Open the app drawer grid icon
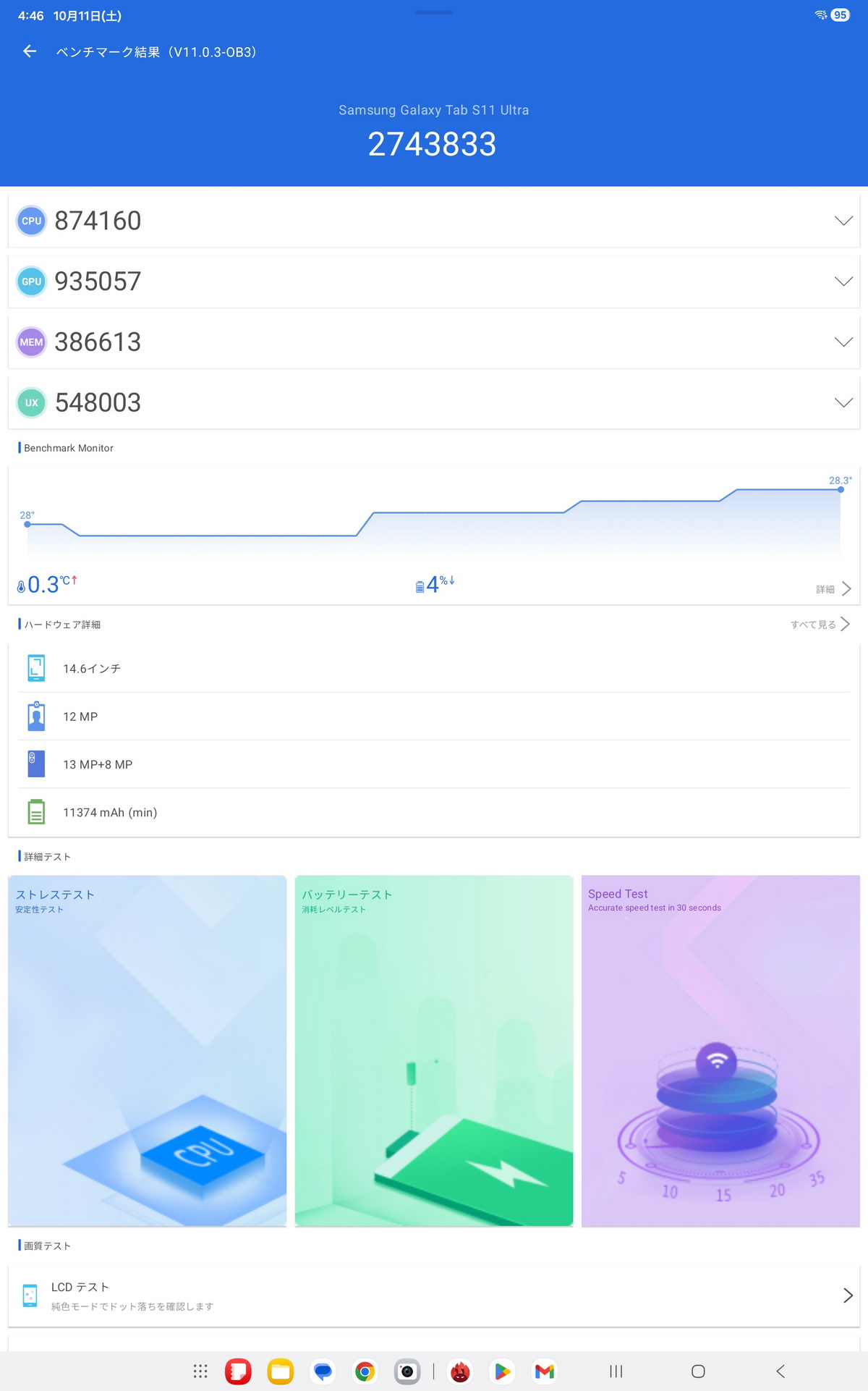Viewport: 868px width, 1391px height. [200, 1371]
